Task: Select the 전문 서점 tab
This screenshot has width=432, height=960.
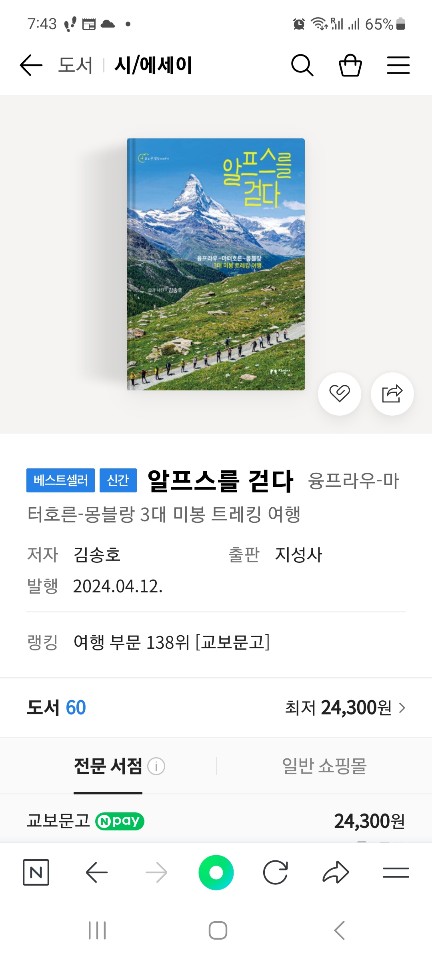Action: coord(108,765)
